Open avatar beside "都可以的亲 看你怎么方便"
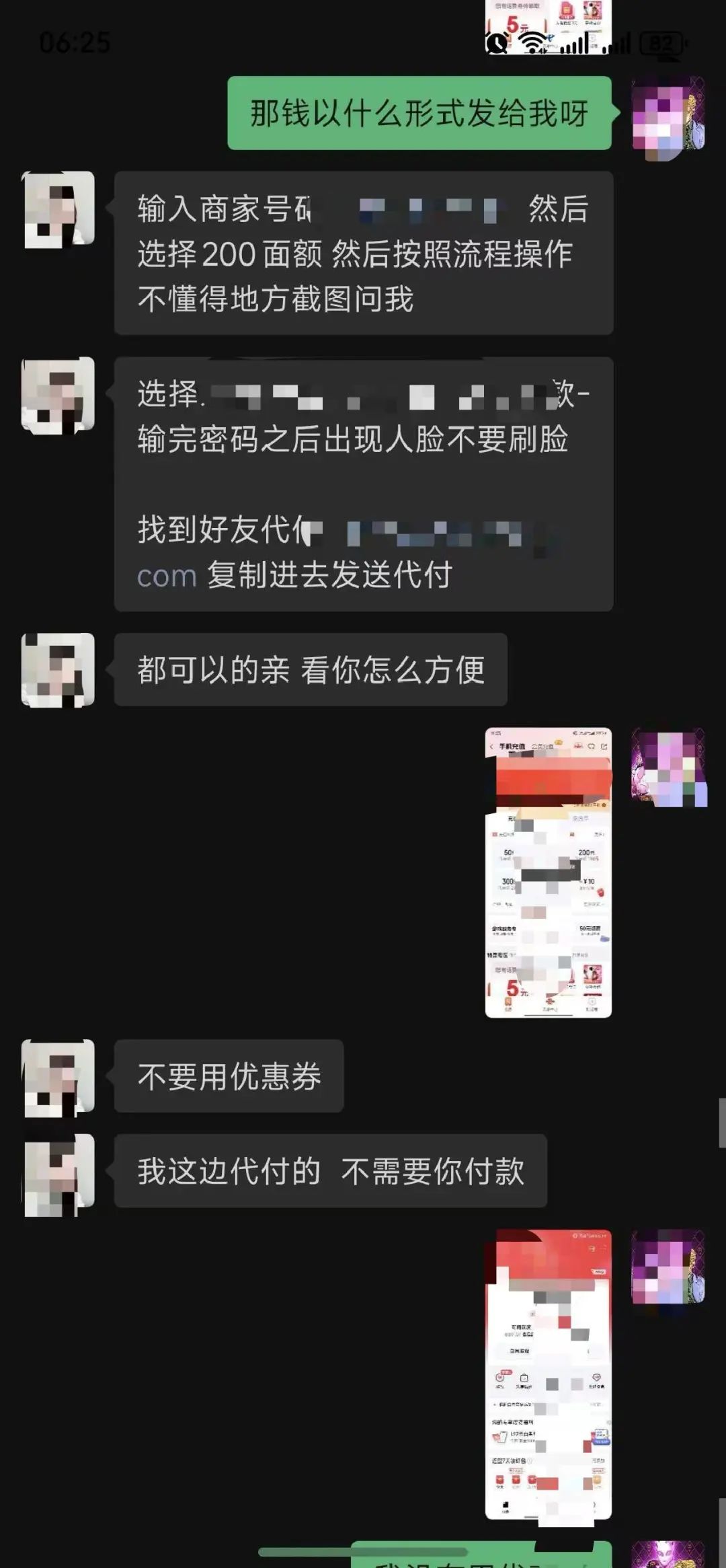The width and height of the screenshot is (726, 1568). click(x=58, y=670)
